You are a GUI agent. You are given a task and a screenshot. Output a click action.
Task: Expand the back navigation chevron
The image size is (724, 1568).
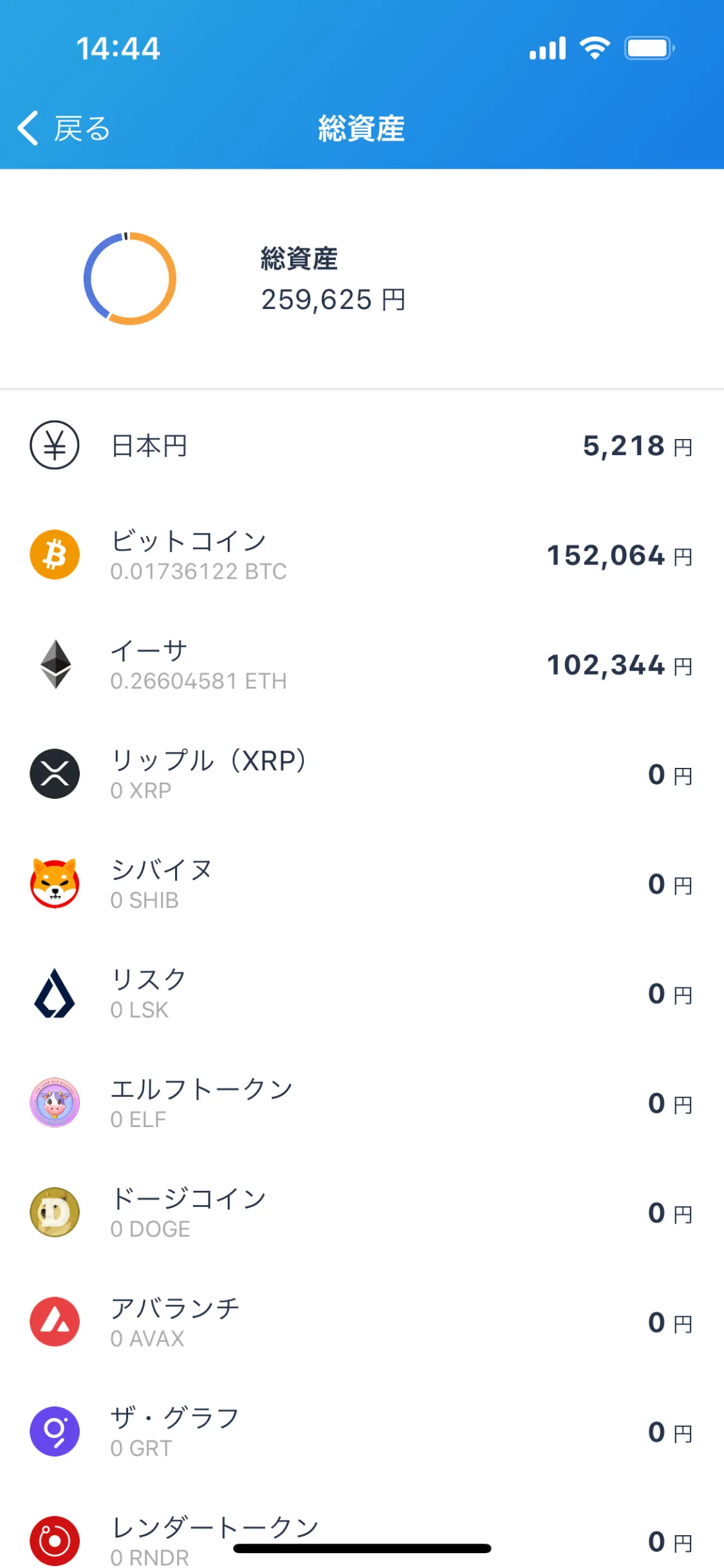point(27,127)
